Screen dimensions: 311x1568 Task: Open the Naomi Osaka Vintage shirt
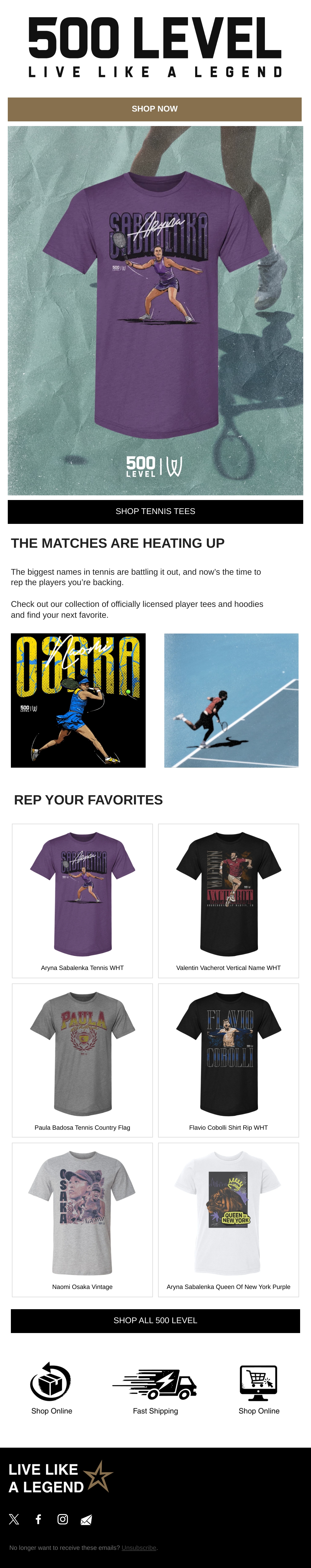point(82,1220)
